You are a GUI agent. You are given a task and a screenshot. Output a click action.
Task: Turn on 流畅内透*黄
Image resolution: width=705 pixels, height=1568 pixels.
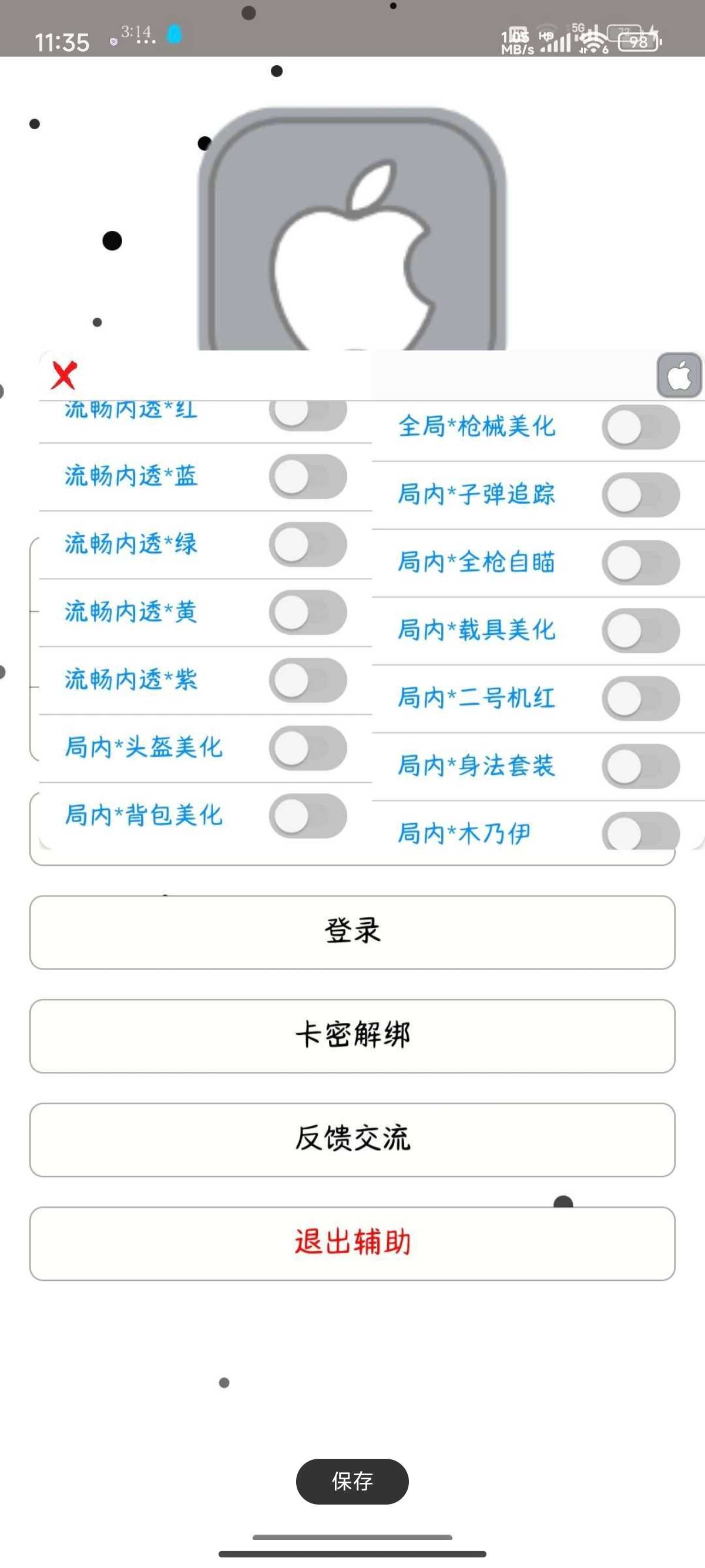pyautogui.click(x=308, y=613)
